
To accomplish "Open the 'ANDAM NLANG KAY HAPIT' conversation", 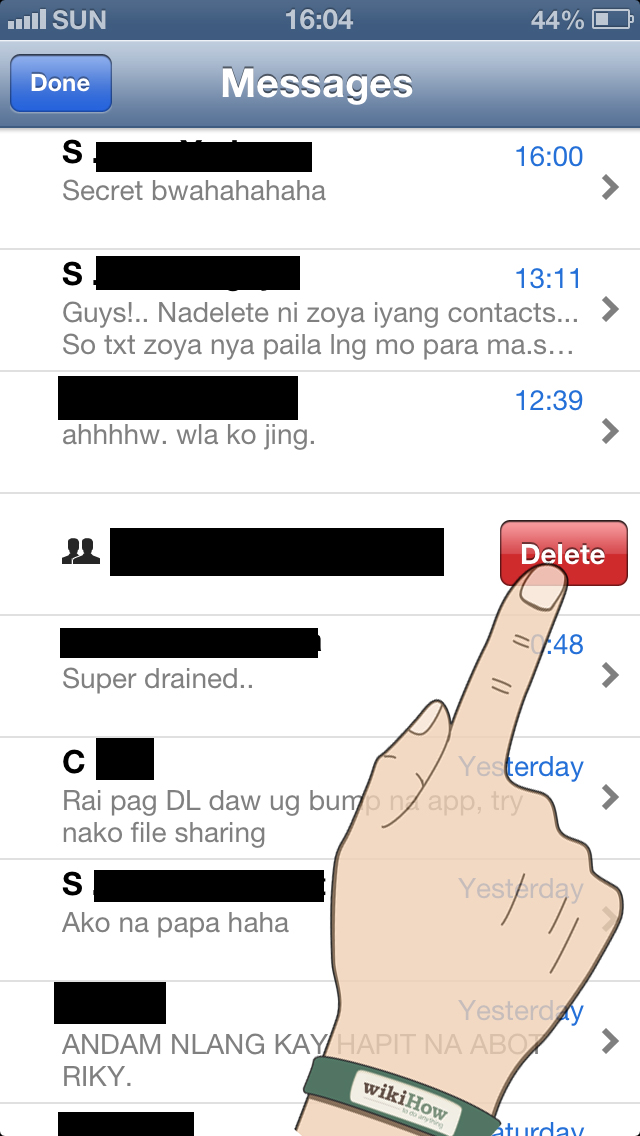I will [x=200, y=1045].
